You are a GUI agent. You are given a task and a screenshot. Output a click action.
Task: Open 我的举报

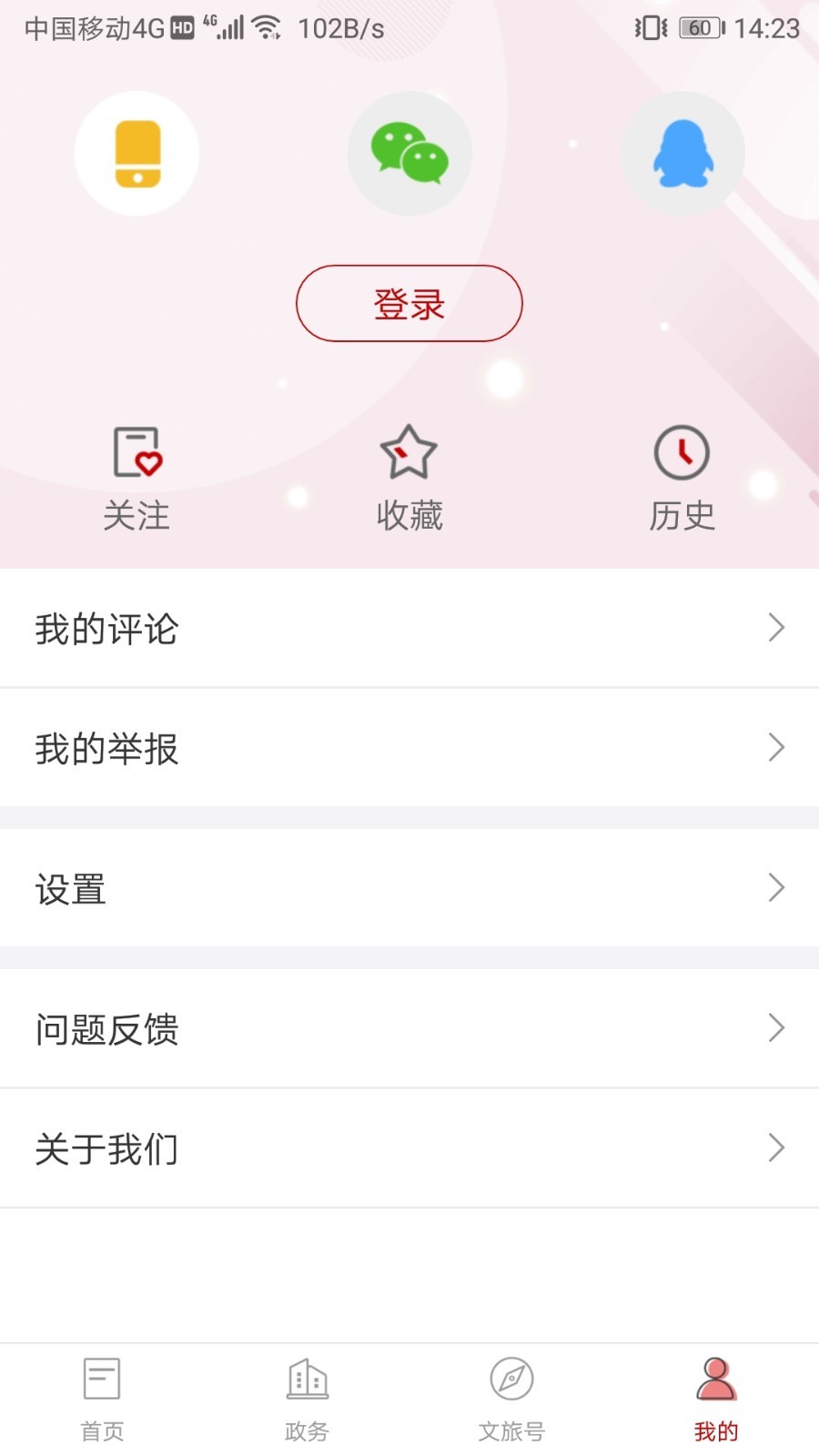409,748
